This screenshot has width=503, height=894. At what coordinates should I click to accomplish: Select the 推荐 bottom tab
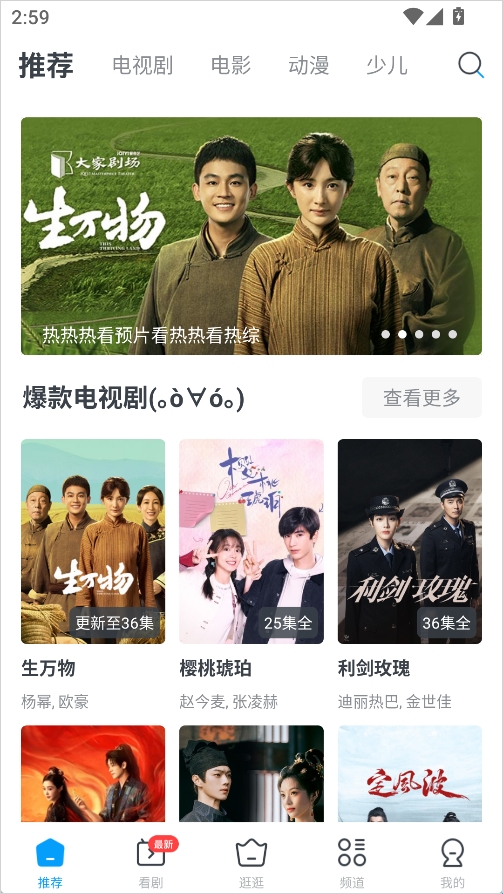(x=50, y=862)
